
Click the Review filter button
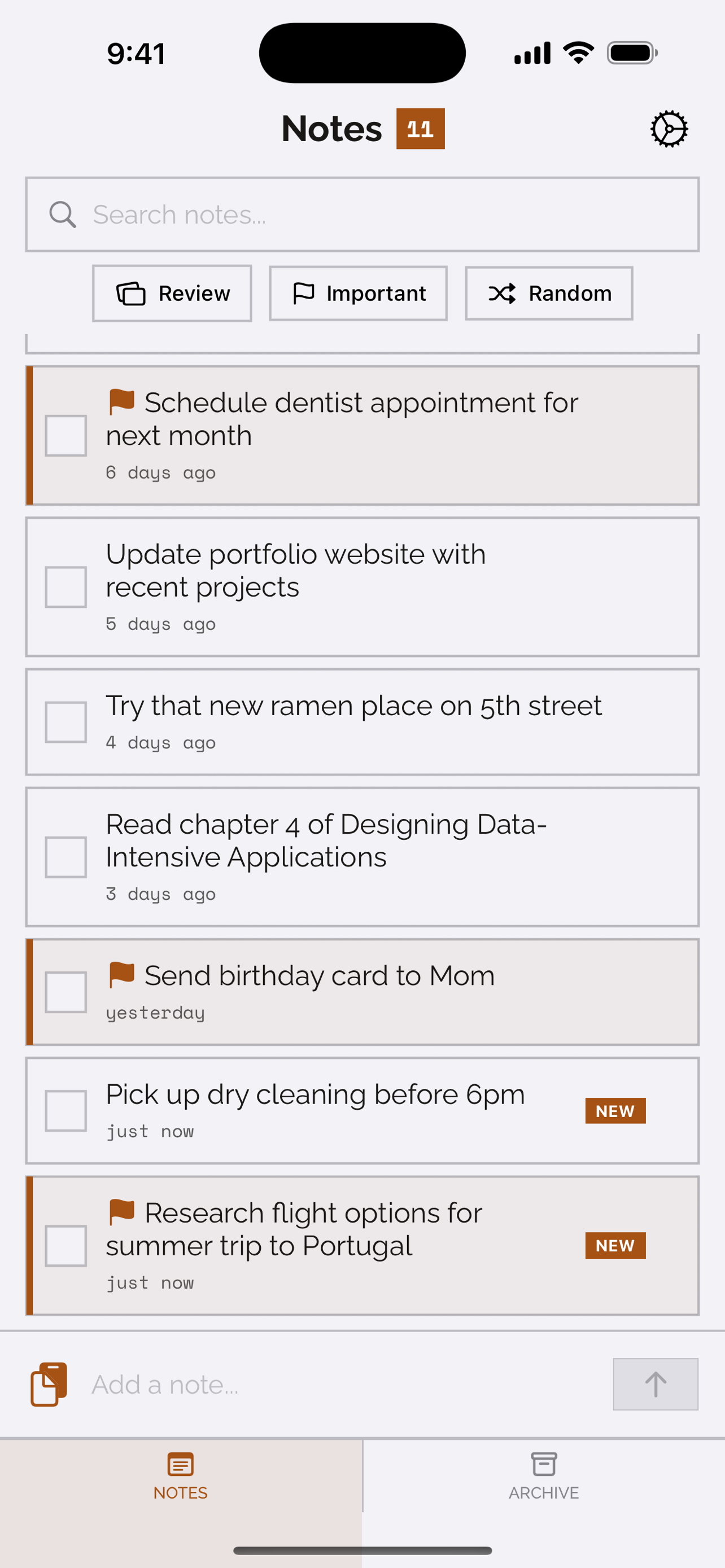click(172, 293)
